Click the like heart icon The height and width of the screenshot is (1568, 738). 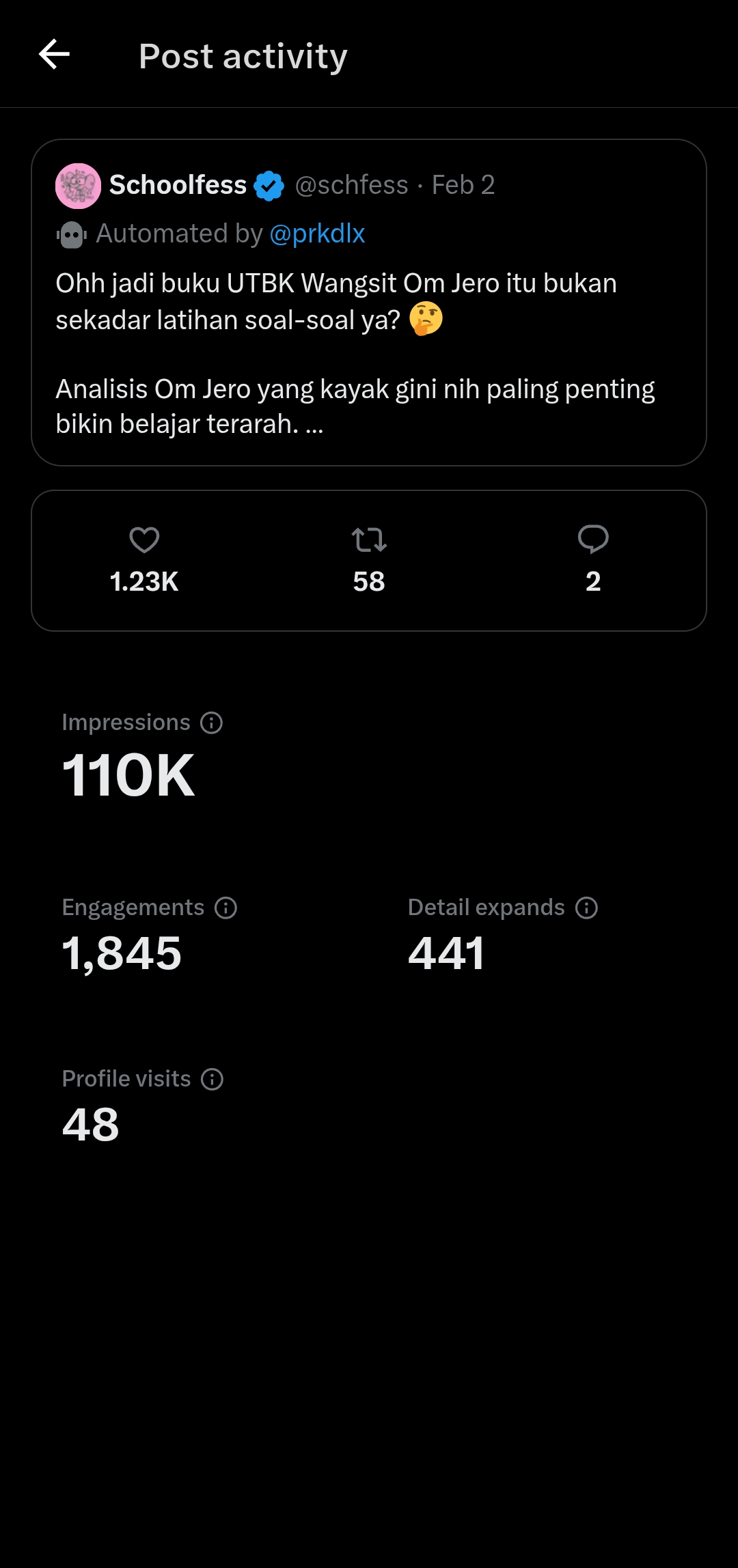point(143,540)
